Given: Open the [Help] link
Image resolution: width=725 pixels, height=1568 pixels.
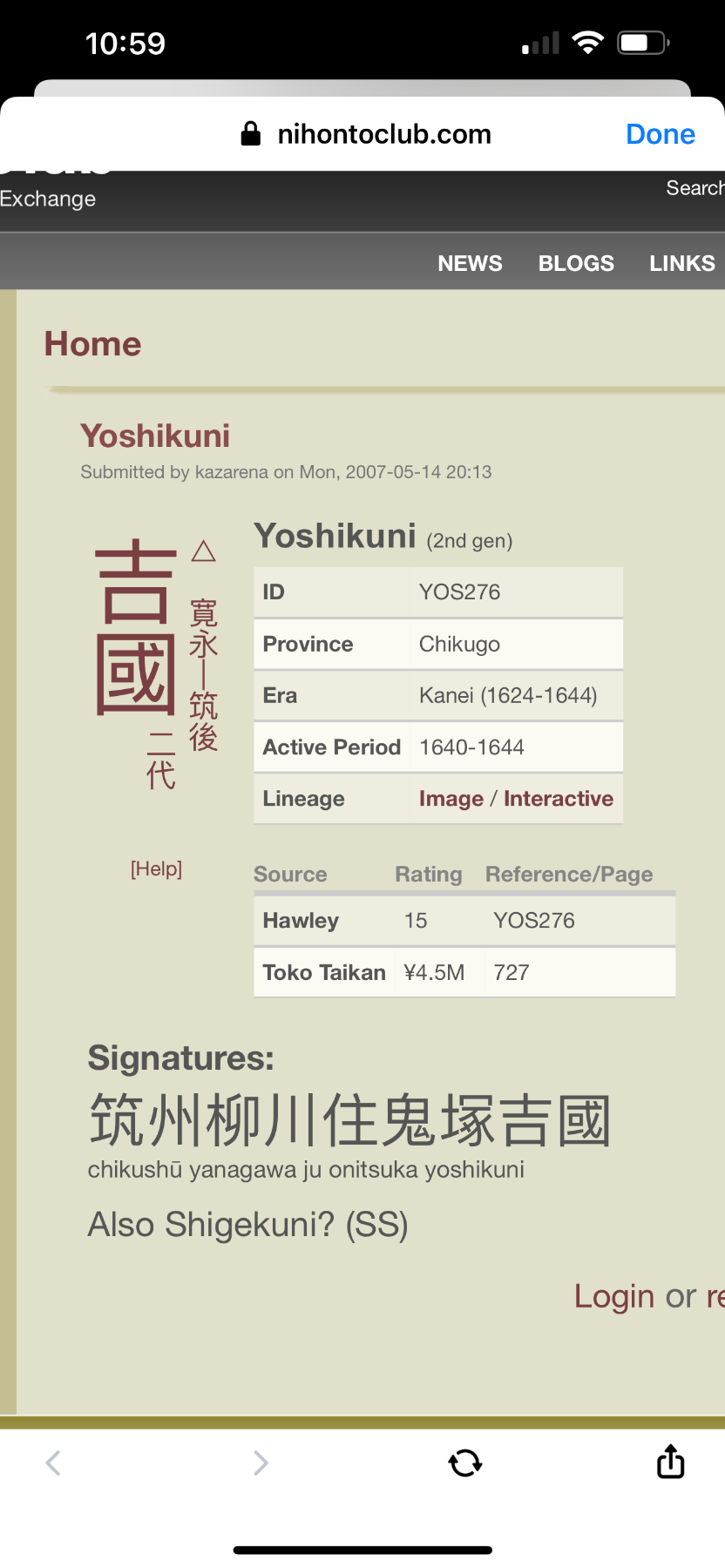Looking at the screenshot, I should pos(156,868).
